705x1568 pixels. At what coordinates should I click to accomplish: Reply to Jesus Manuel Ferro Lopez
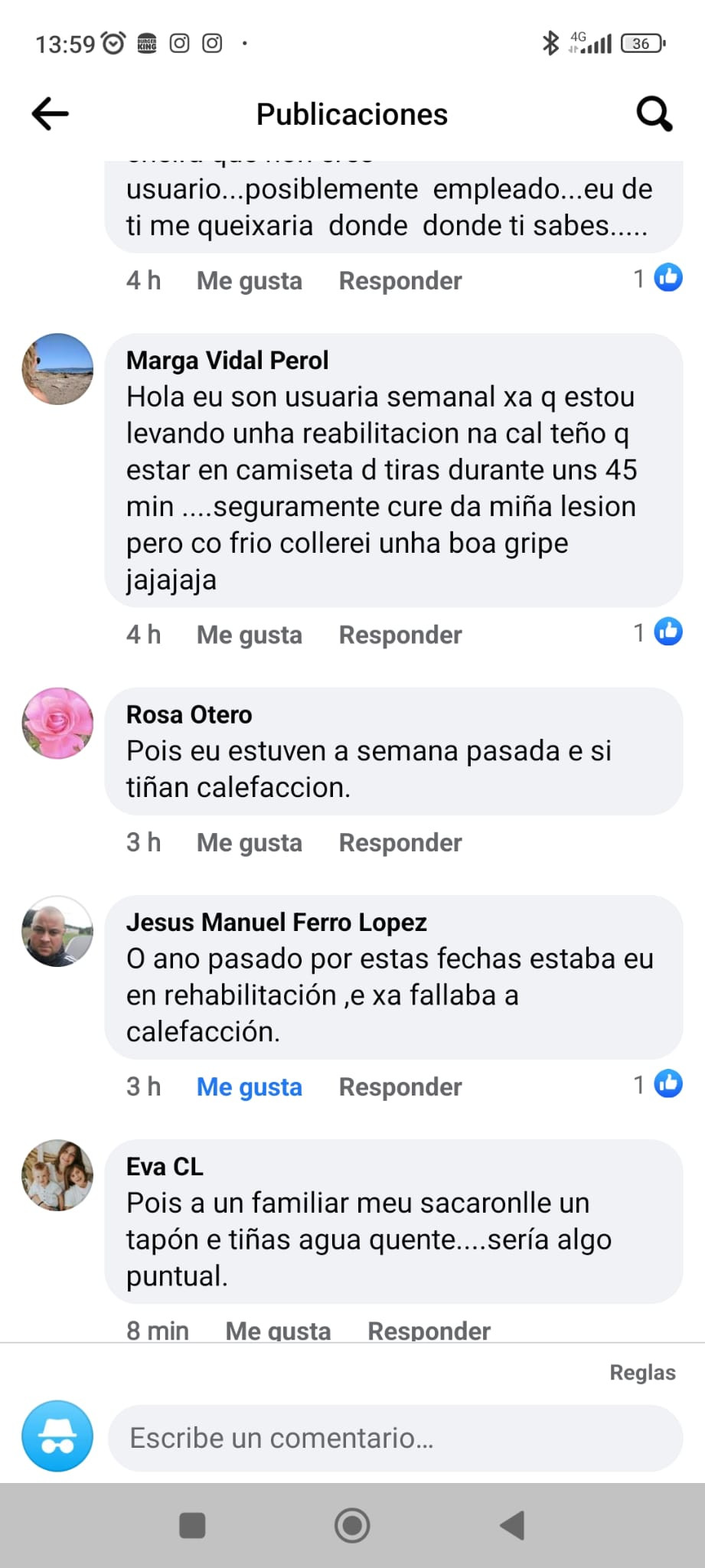[400, 1086]
